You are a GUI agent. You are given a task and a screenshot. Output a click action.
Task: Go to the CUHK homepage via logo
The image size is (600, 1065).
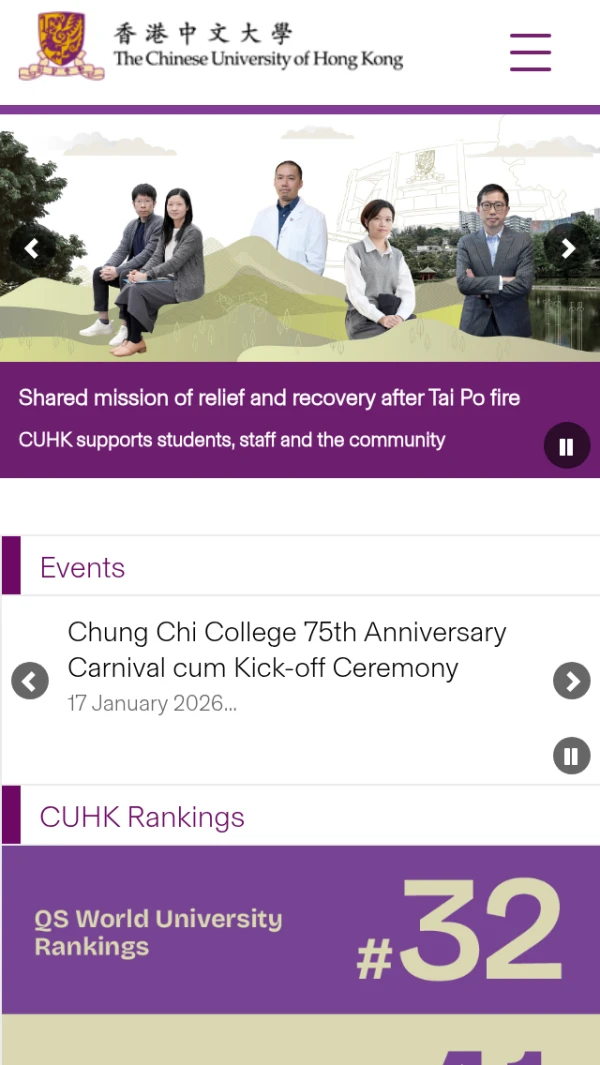point(210,46)
